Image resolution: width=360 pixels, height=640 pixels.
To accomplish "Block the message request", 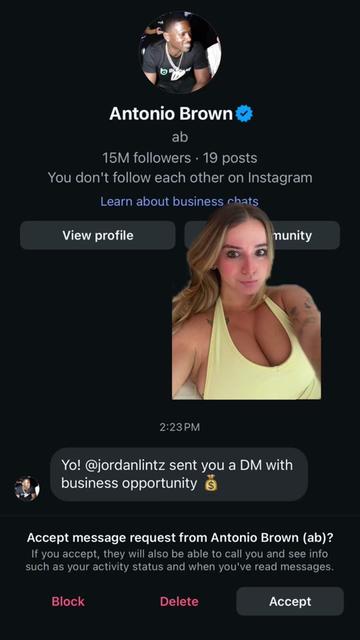I will 68,601.
